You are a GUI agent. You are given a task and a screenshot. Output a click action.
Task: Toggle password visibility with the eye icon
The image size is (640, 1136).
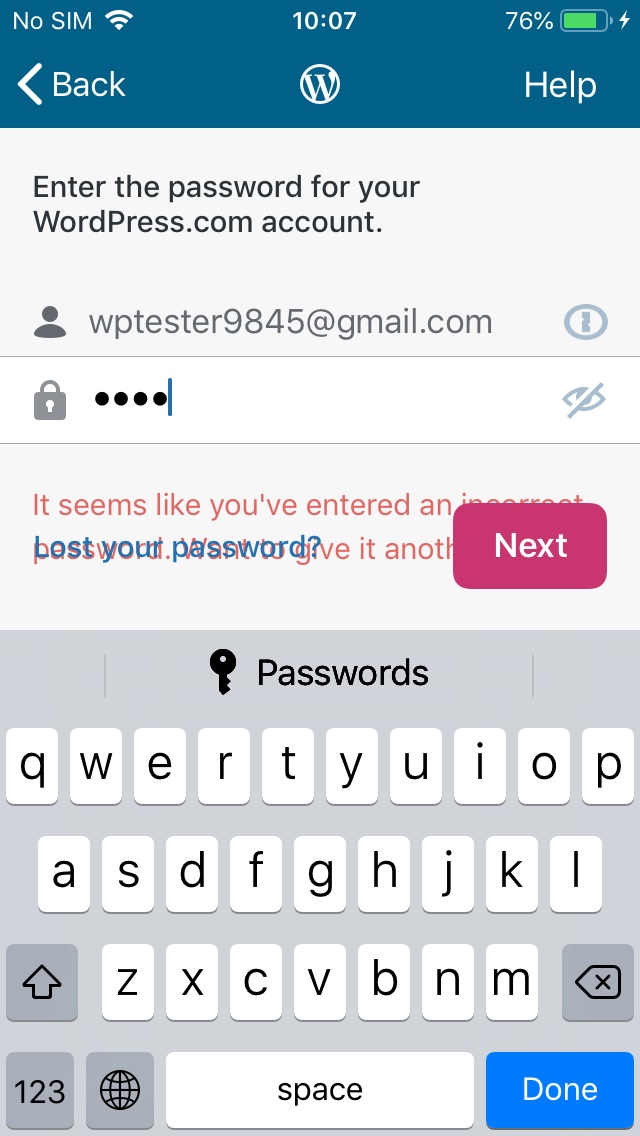coord(584,400)
